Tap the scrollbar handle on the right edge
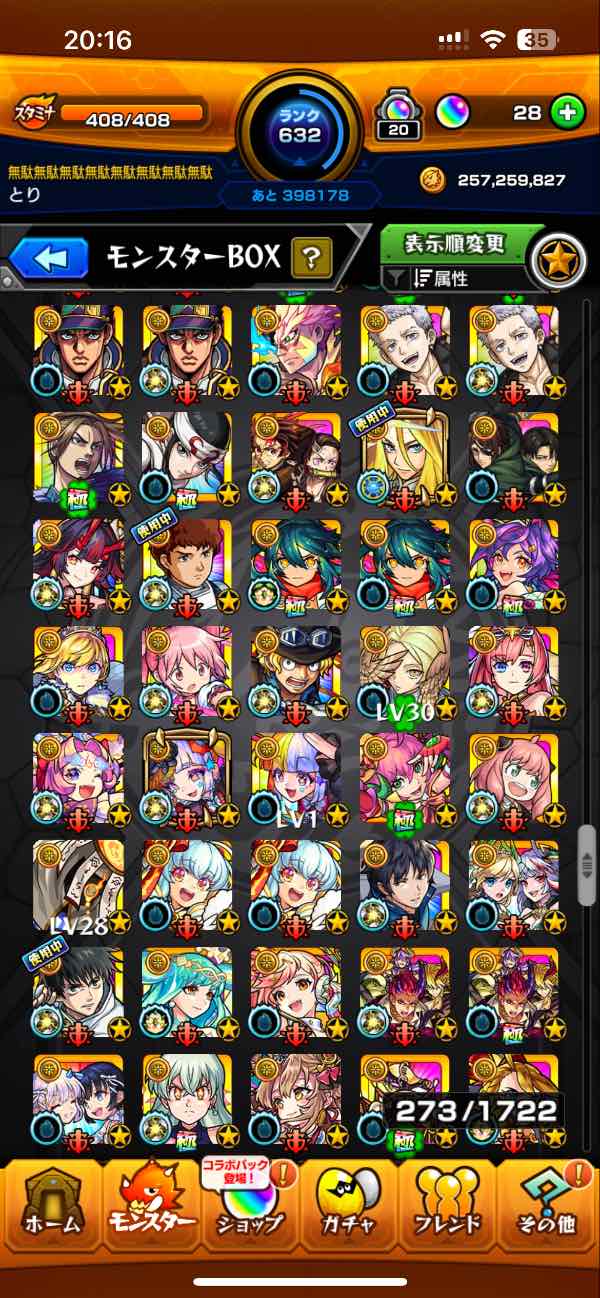This screenshot has width=600, height=1298. (x=588, y=864)
